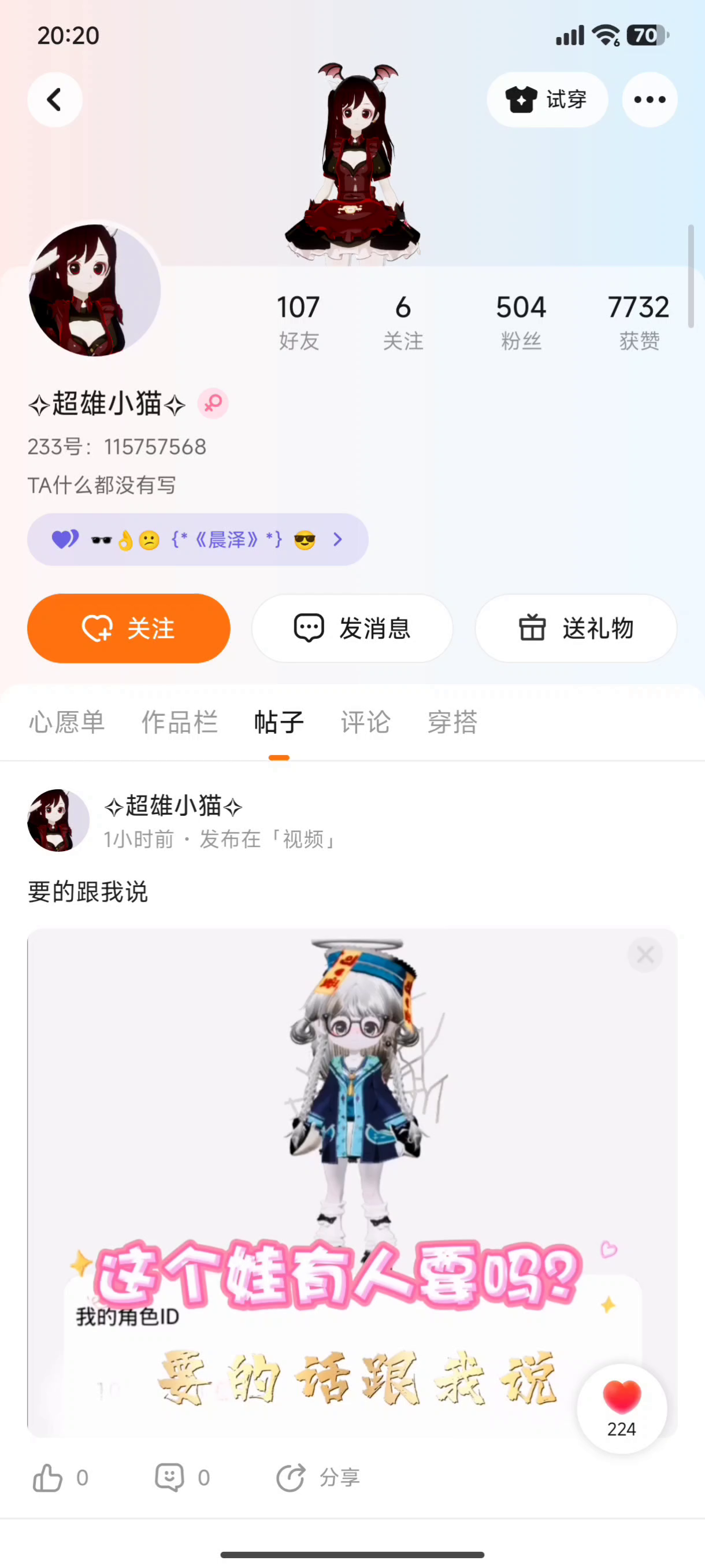Switch to the 穿搭 tab
705x1568 pixels.
[452, 723]
